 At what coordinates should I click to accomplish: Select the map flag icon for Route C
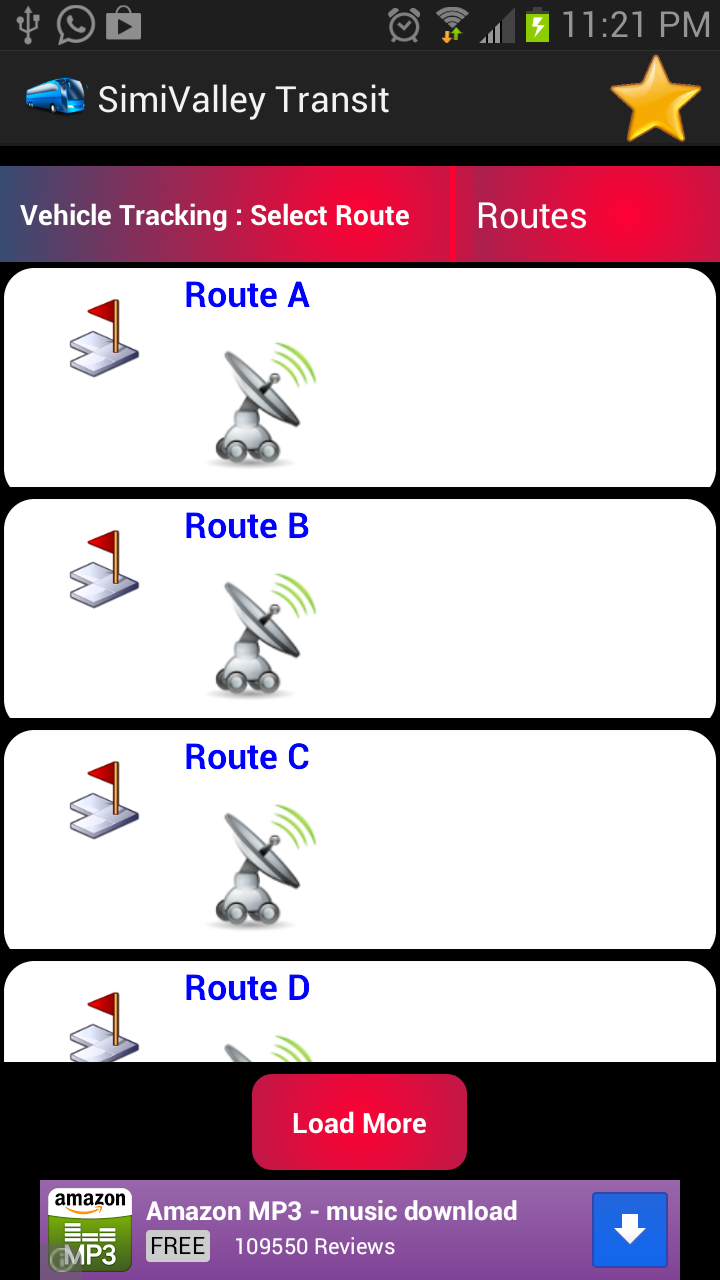[x=103, y=798]
